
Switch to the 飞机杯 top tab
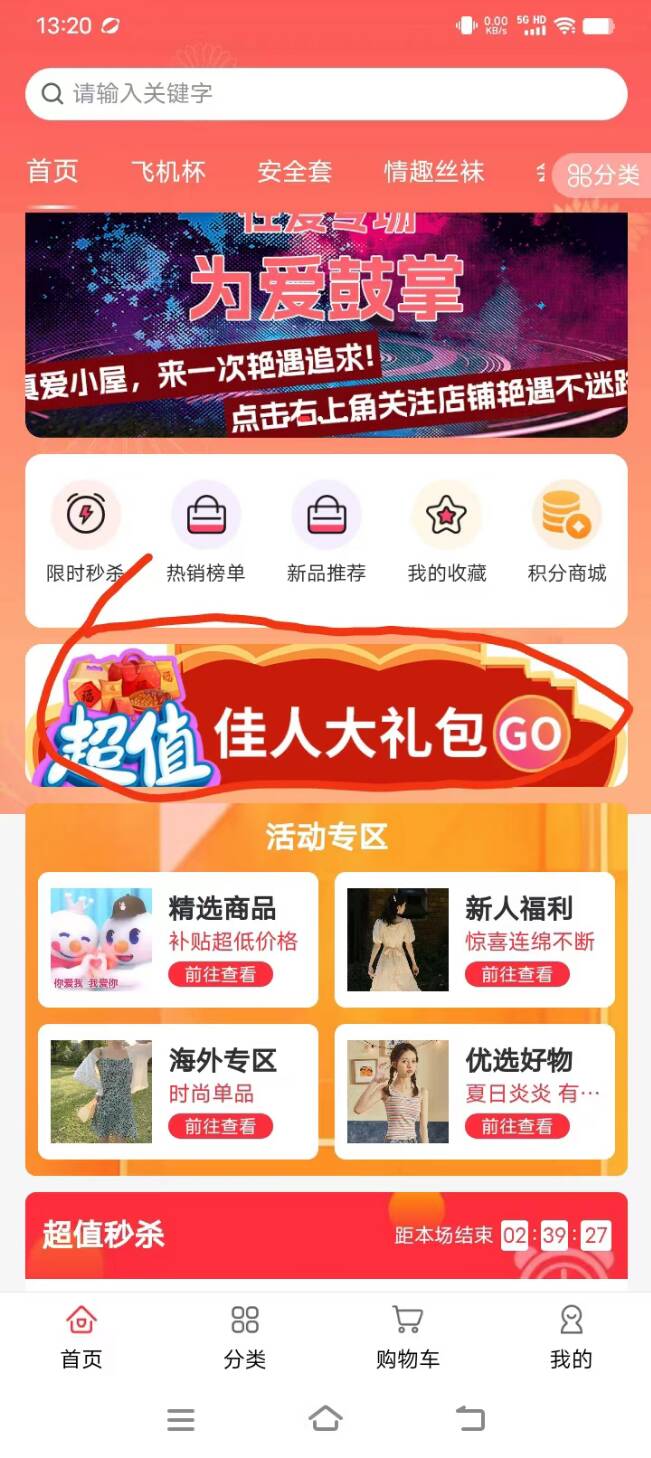pyautogui.click(x=168, y=172)
